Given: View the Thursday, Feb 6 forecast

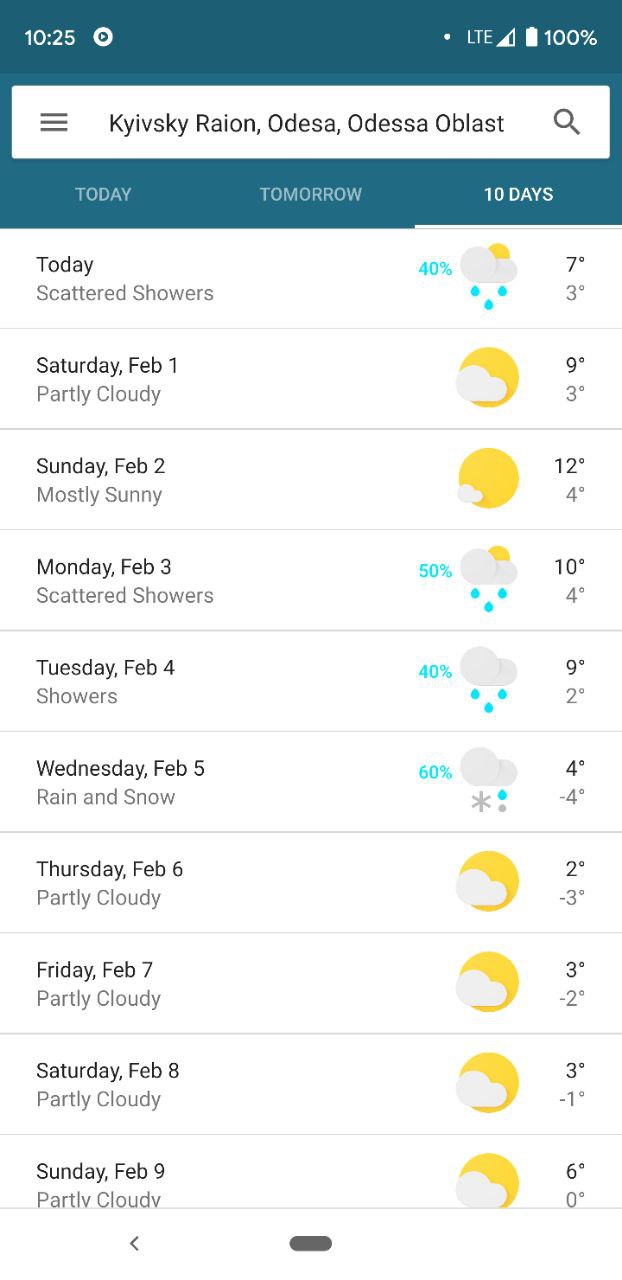Looking at the screenshot, I should pos(311,883).
